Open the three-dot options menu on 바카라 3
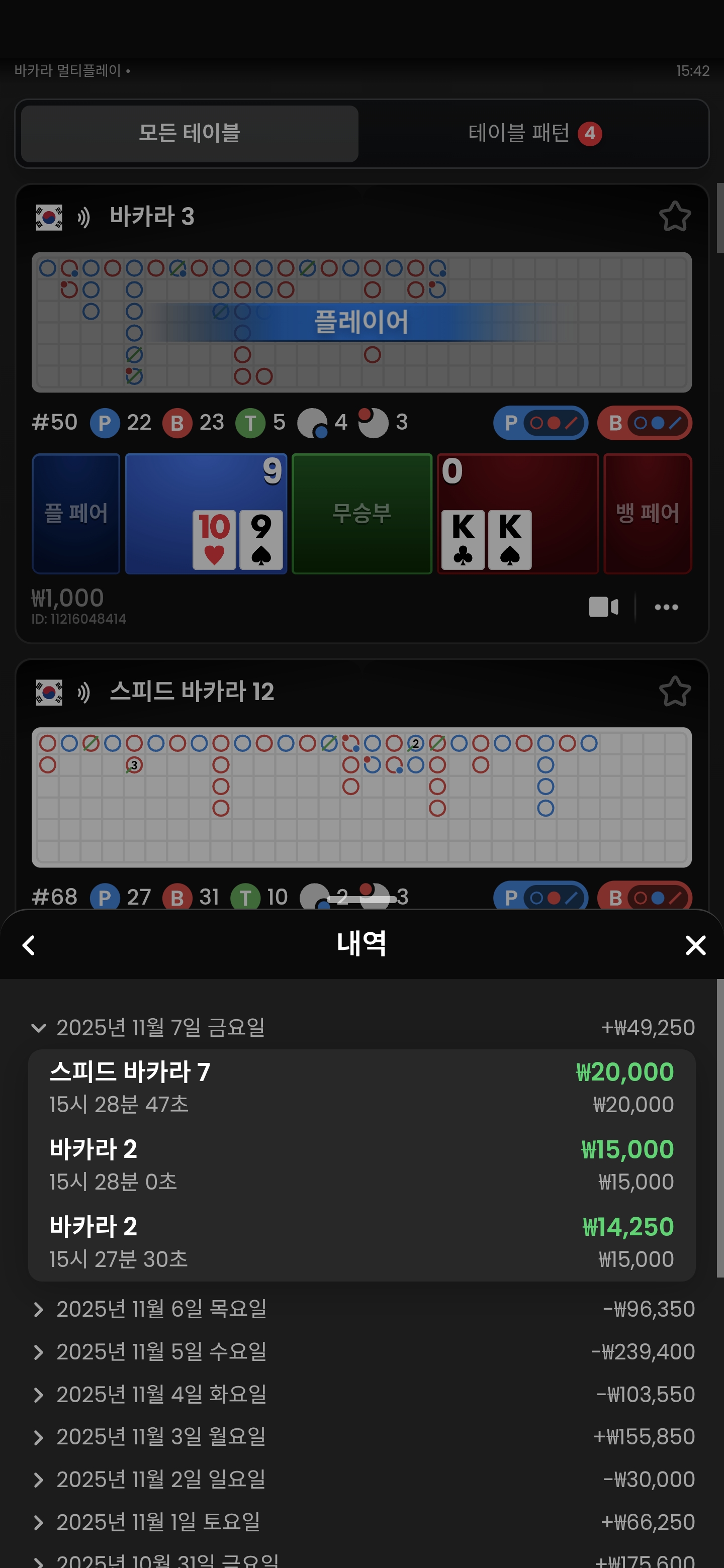This screenshot has height=1568, width=724. point(666,607)
